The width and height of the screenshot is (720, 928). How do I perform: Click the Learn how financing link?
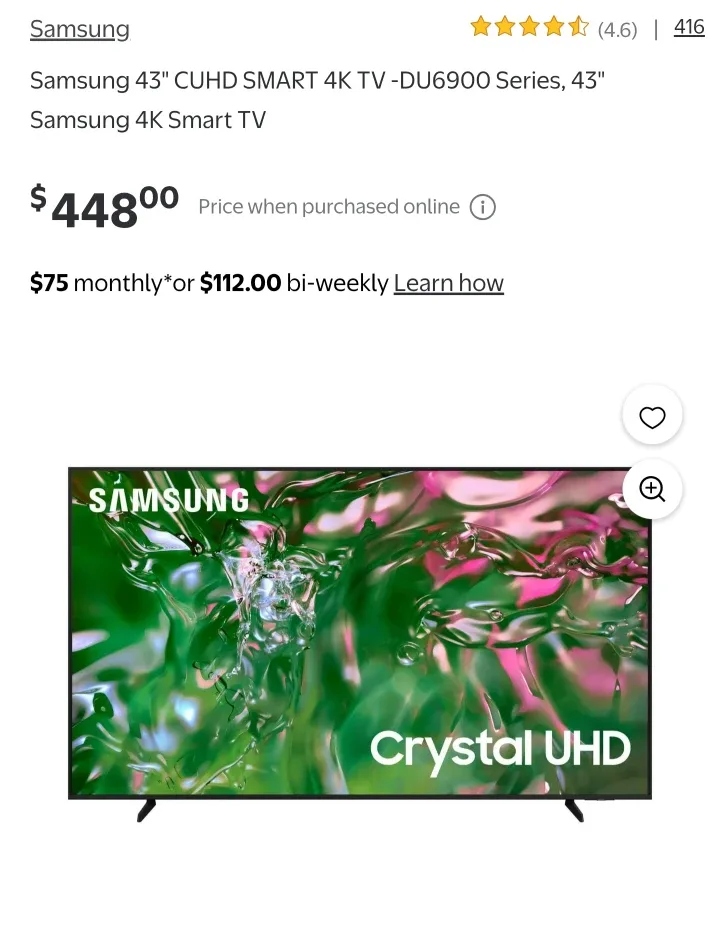(x=448, y=283)
